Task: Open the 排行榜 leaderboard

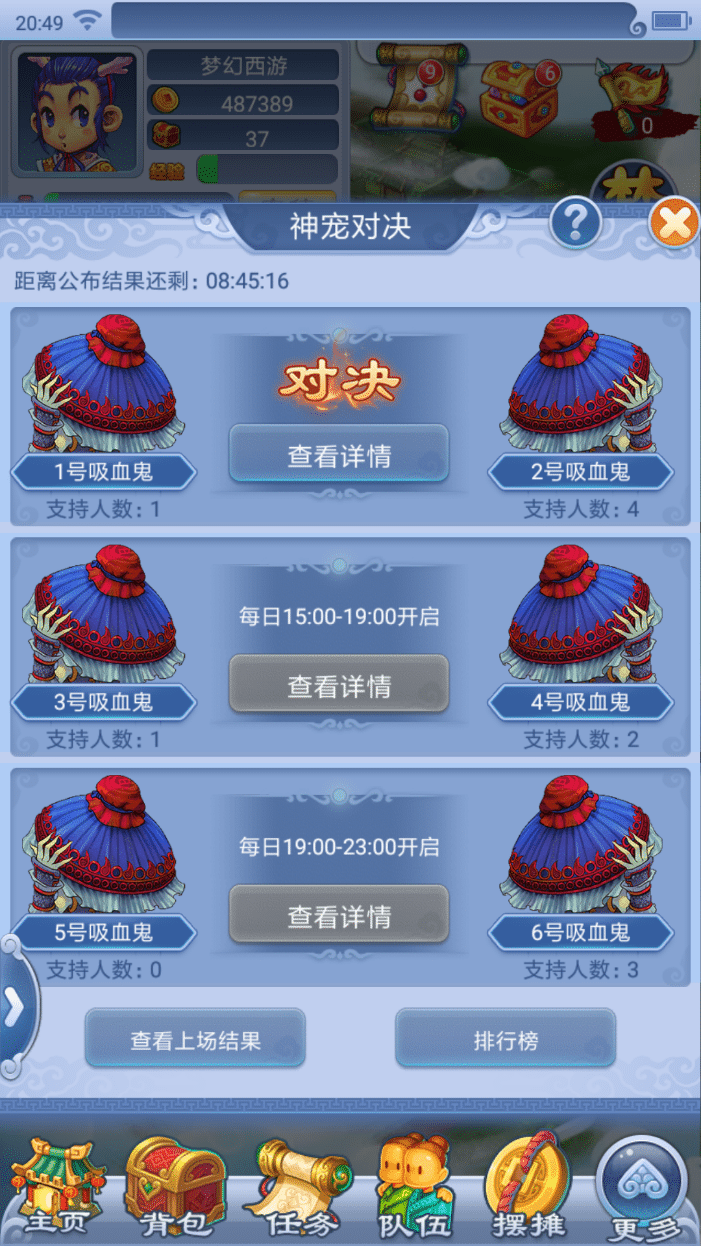Action: pos(505,1039)
